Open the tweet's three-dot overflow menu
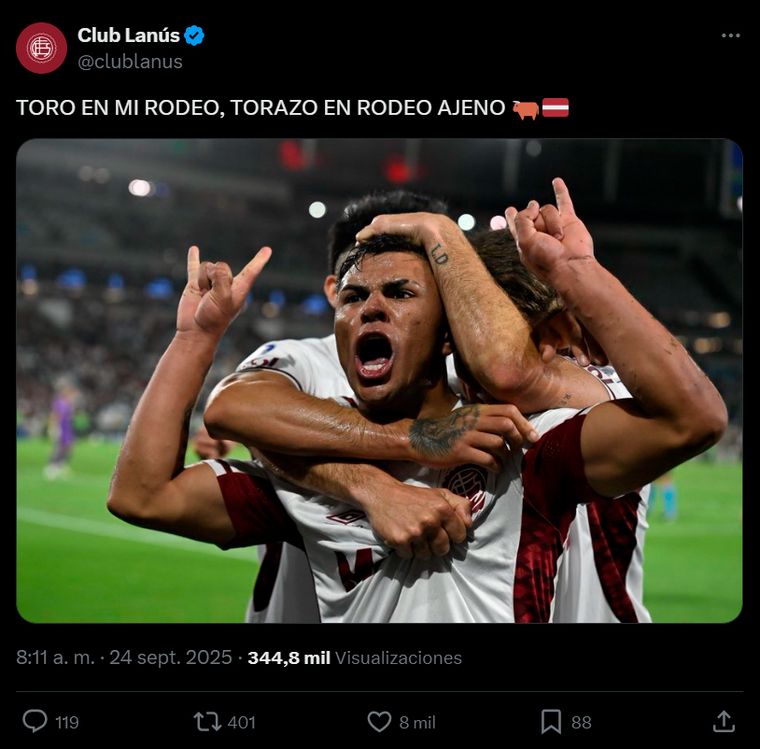The width and height of the screenshot is (760, 749). [x=730, y=35]
